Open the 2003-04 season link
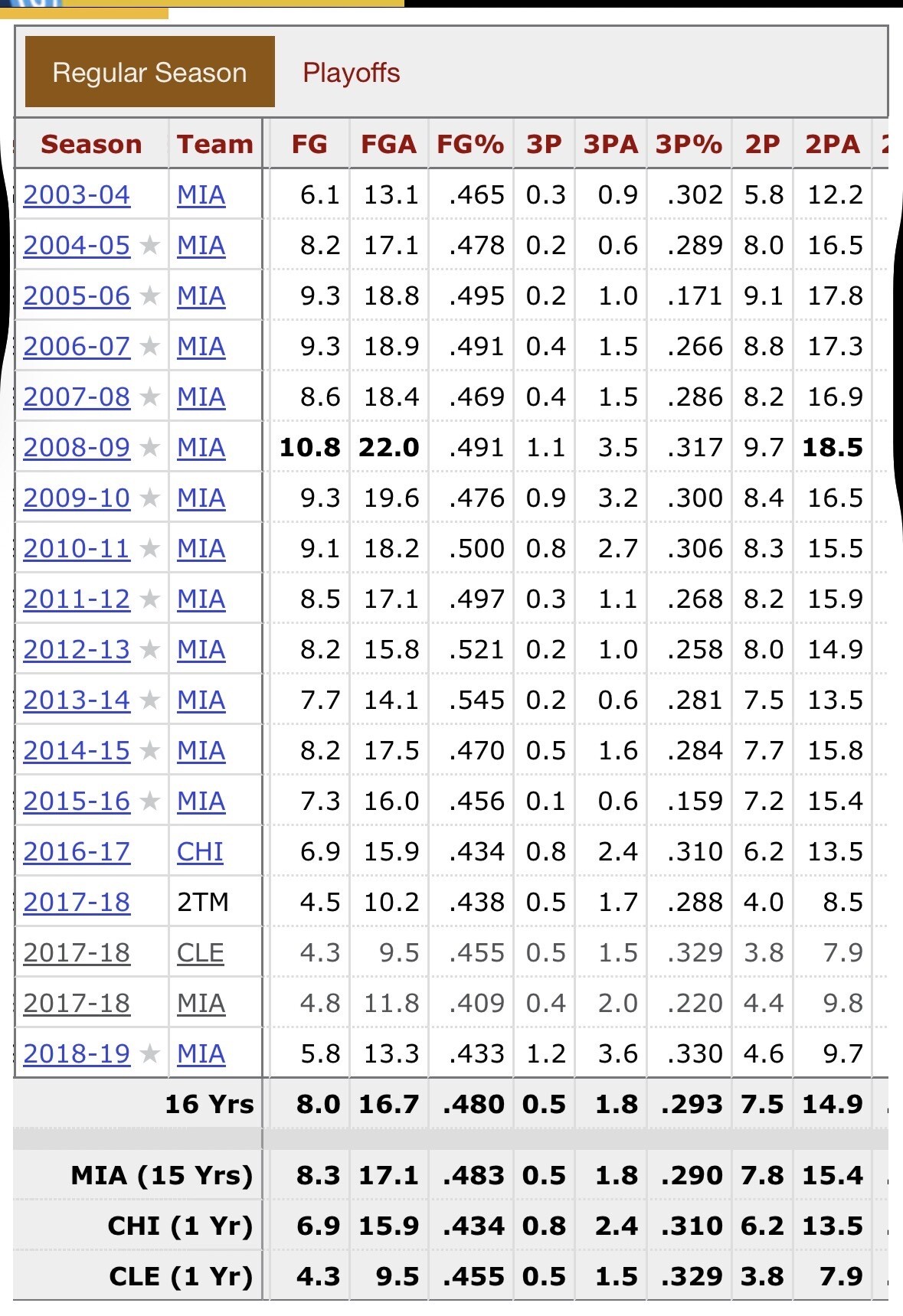Image resolution: width=903 pixels, height=1316 pixels. [77, 194]
